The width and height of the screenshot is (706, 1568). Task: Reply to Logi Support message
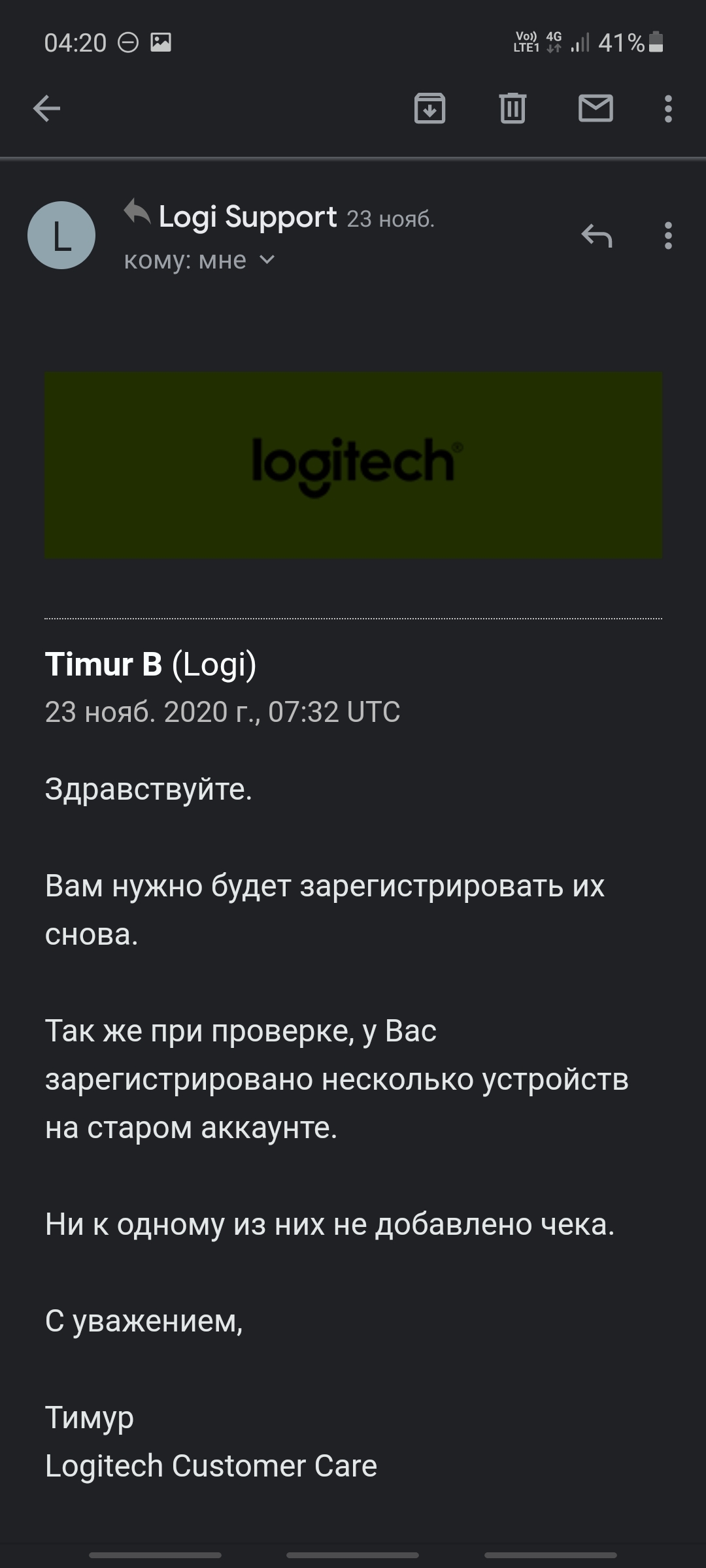coord(596,235)
